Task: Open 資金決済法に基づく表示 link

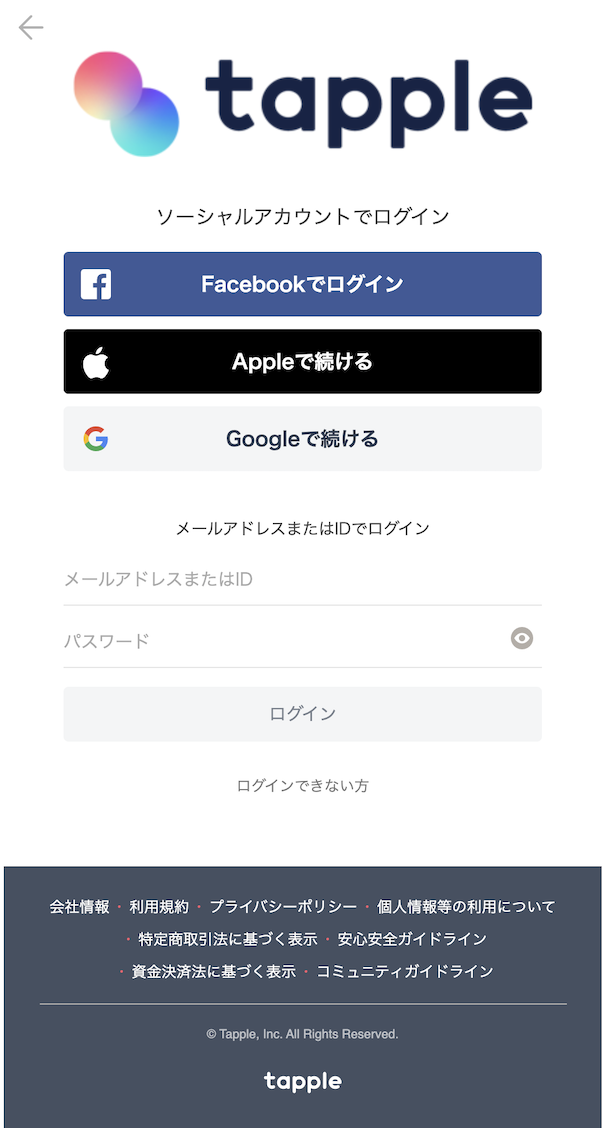Action: (214, 971)
